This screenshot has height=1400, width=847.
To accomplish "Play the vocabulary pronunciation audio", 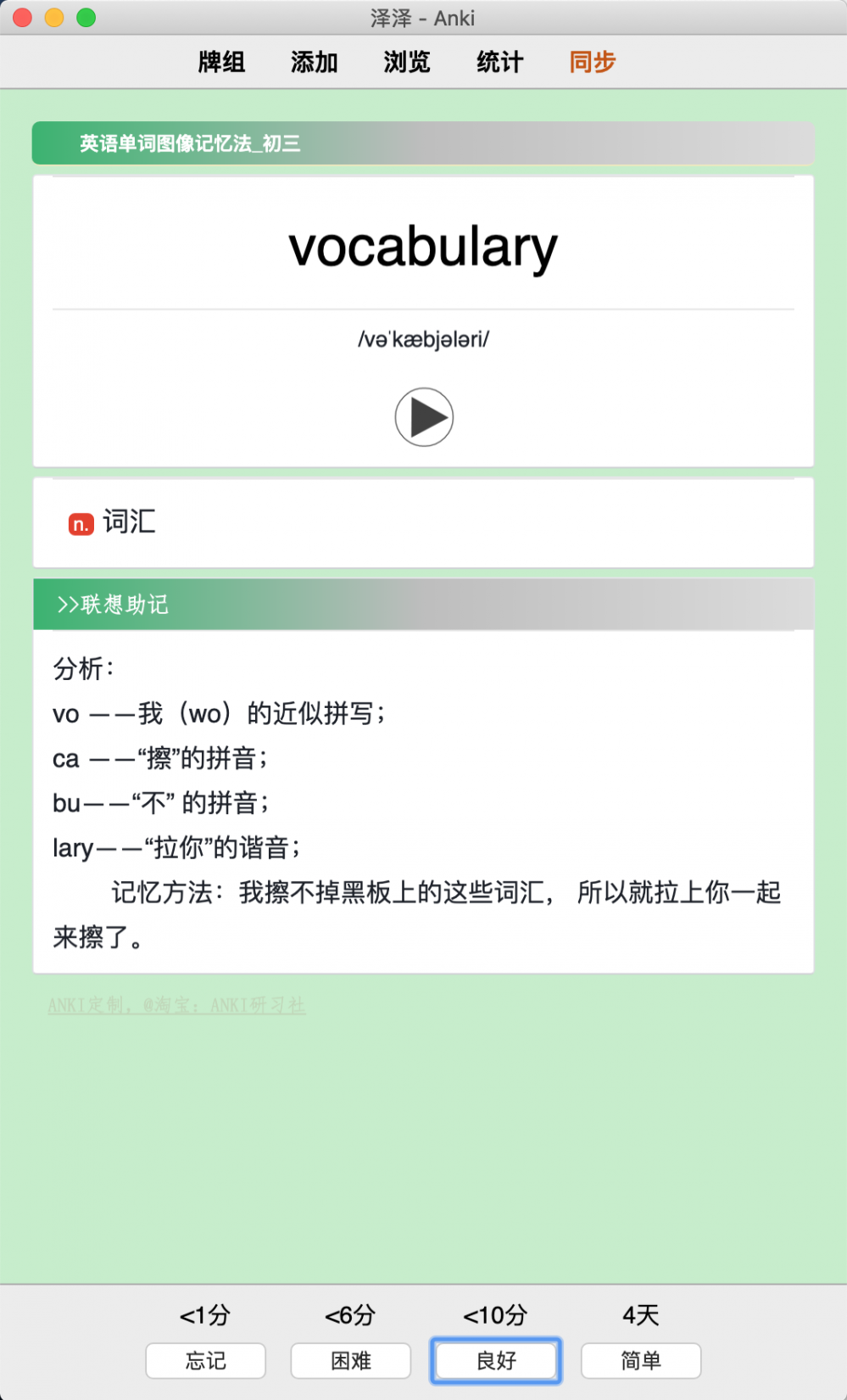I will [424, 417].
